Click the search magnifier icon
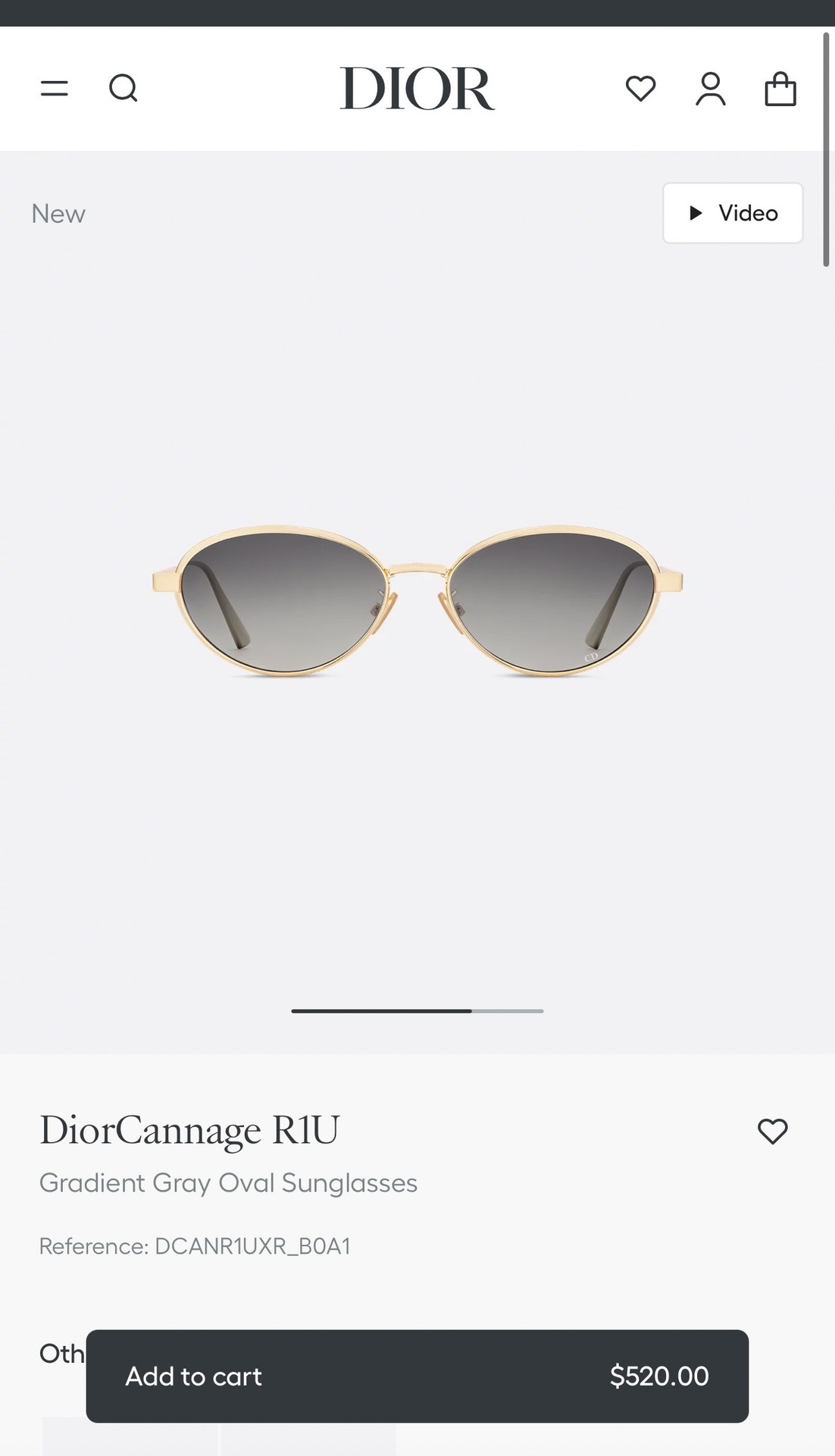The height and width of the screenshot is (1456, 835). click(124, 89)
